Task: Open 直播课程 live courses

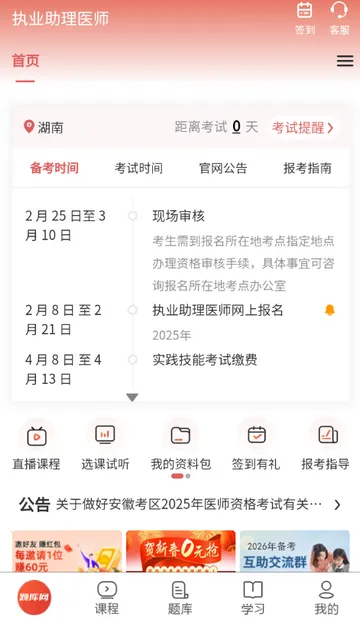Action: click(36, 447)
